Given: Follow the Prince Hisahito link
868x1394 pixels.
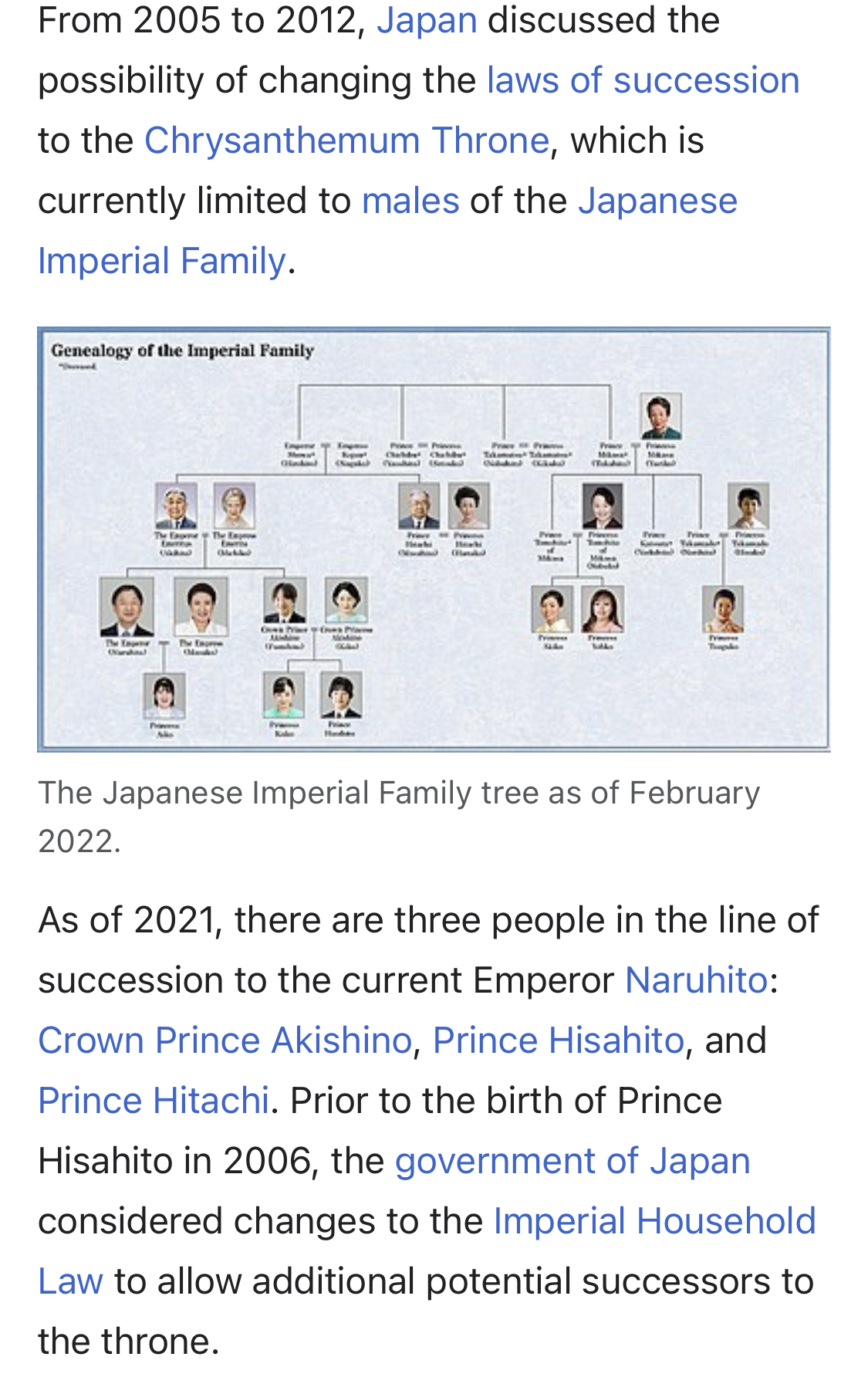Looking at the screenshot, I should point(558,1040).
